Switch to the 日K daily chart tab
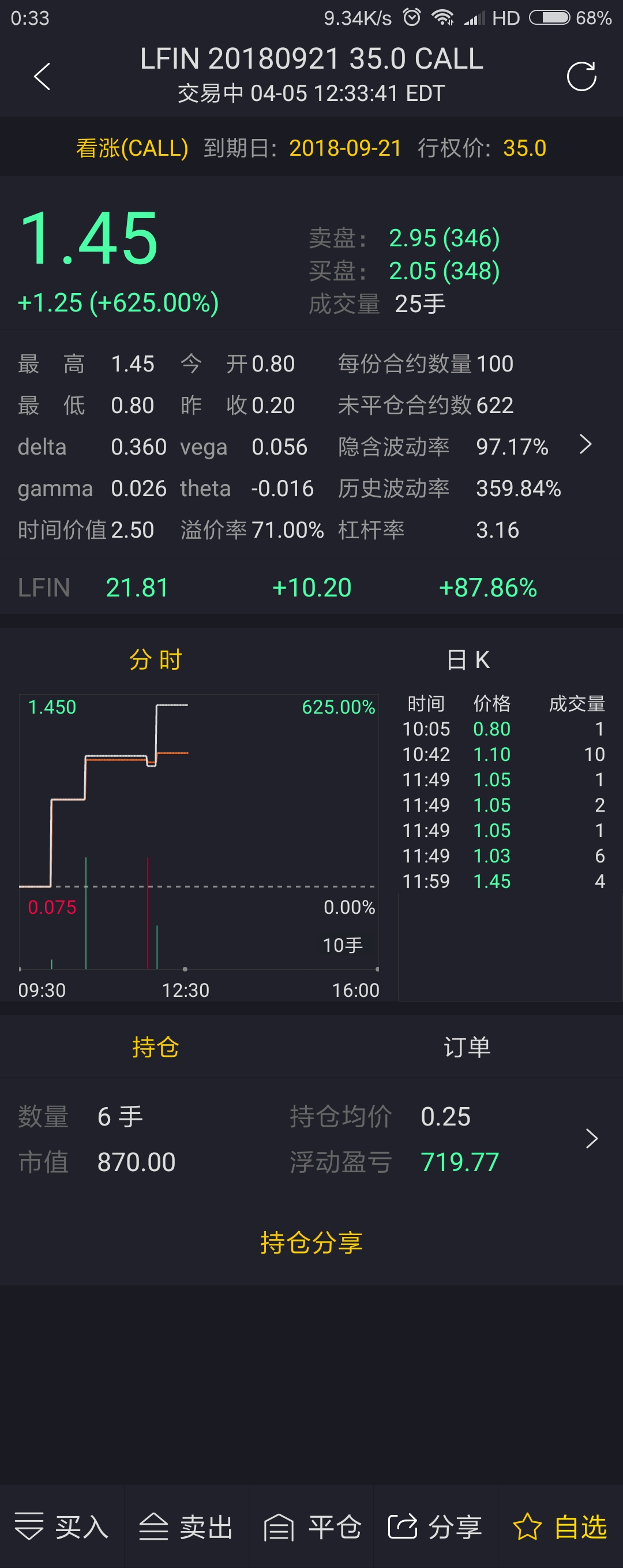 point(467,660)
